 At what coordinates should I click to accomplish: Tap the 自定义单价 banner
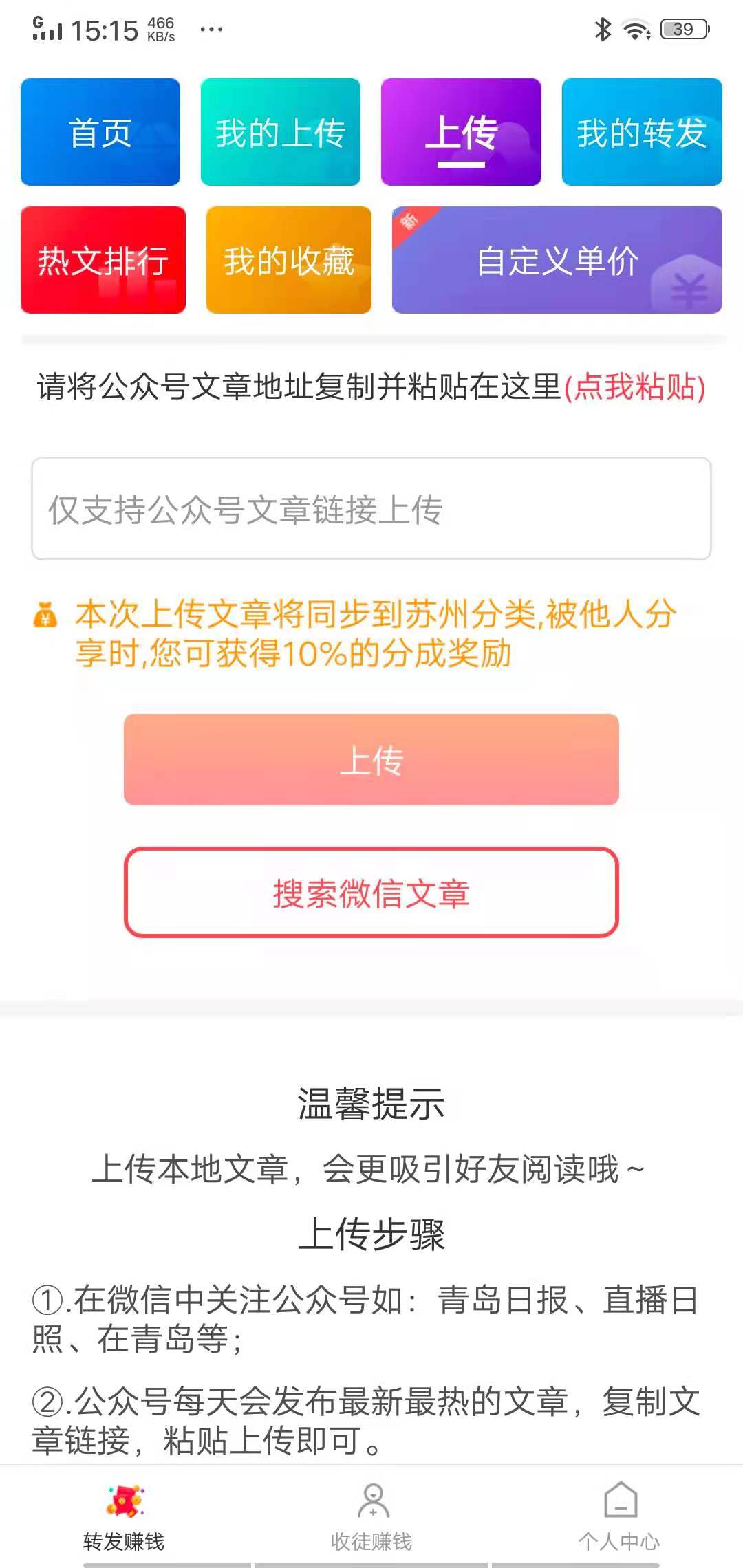pyautogui.click(x=557, y=260)
